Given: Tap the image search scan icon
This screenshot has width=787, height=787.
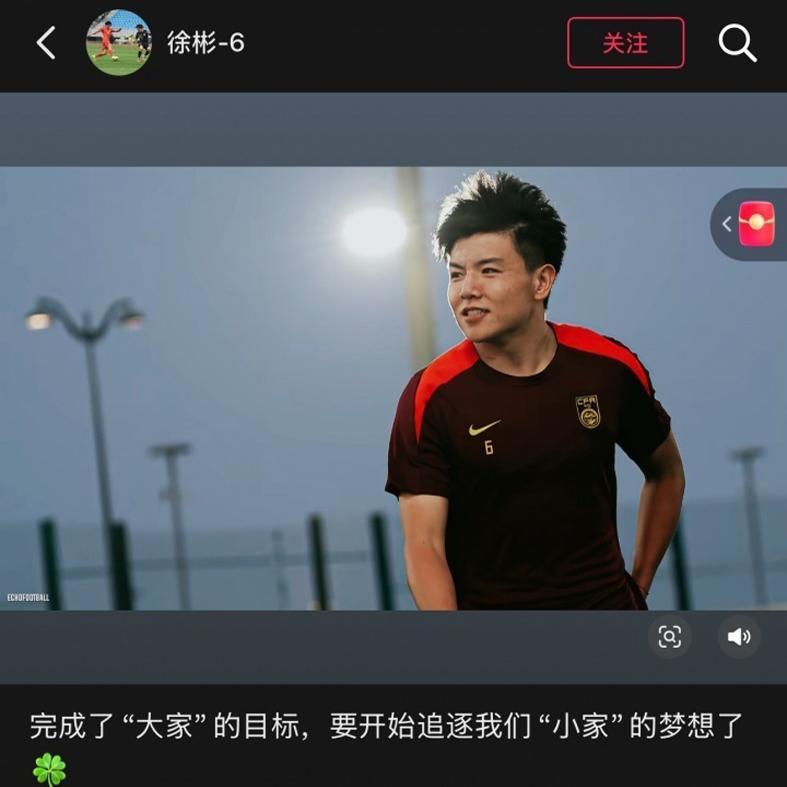Looking at the screenshot, I should pos(669,637).
